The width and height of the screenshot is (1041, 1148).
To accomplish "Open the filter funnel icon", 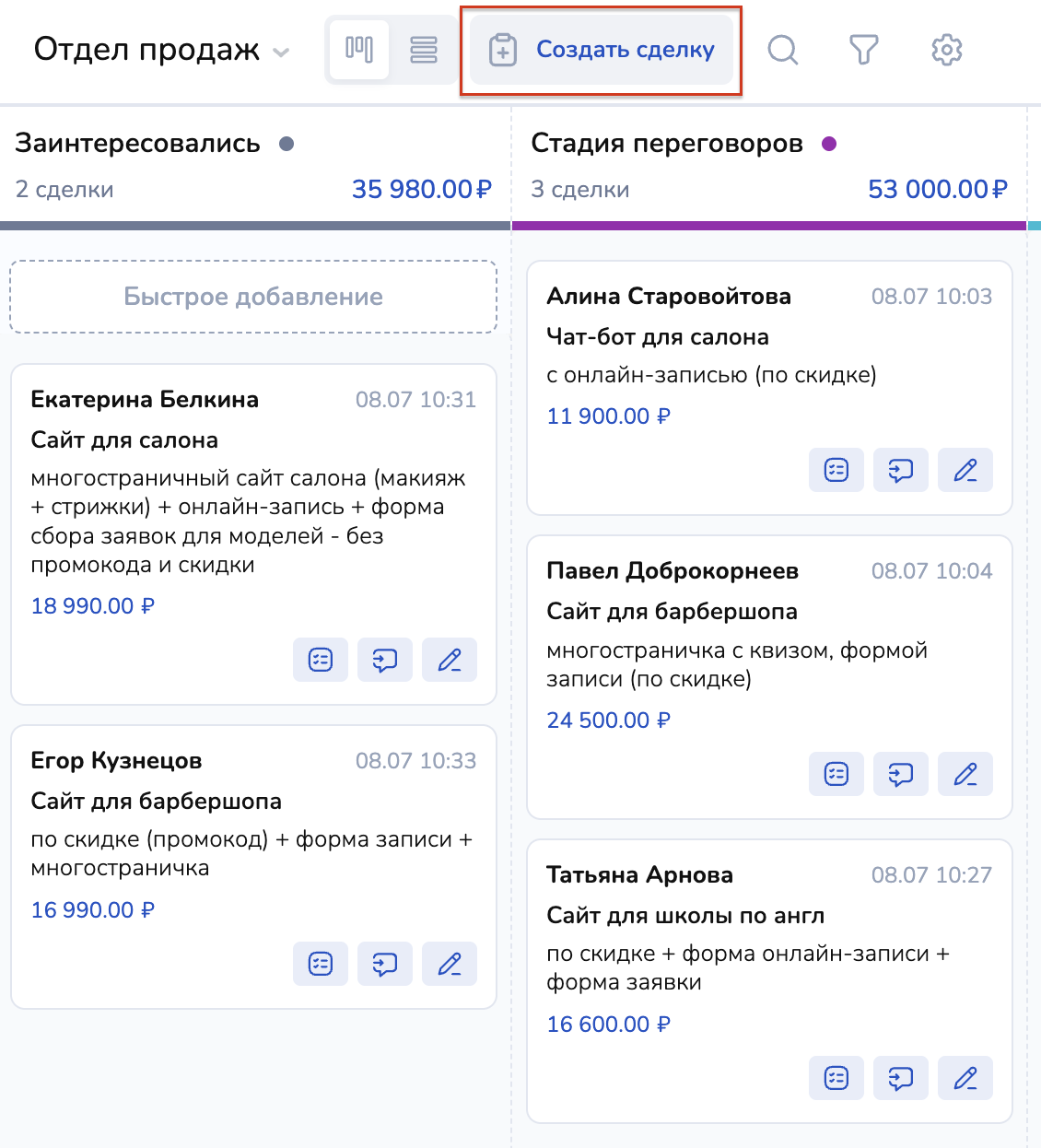I will (x=863, y=50).
